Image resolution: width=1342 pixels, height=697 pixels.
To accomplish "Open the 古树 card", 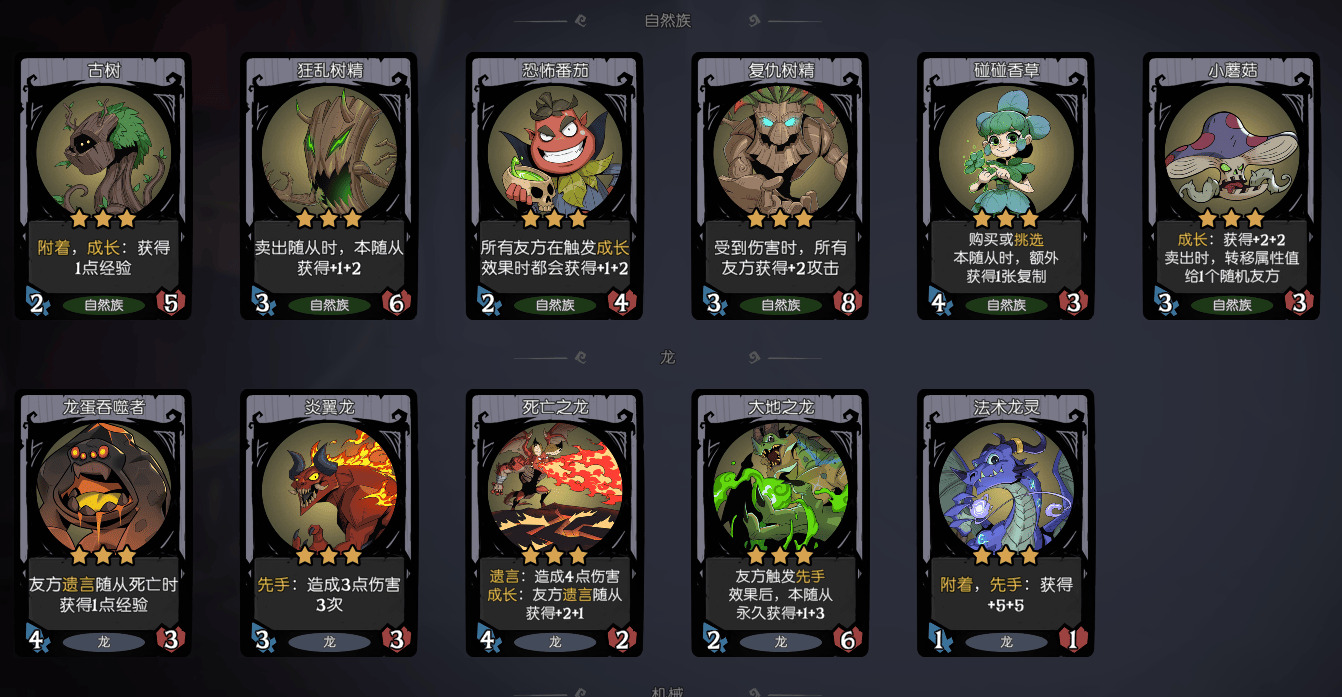I will pyautogui.click(x=103, y=186).
